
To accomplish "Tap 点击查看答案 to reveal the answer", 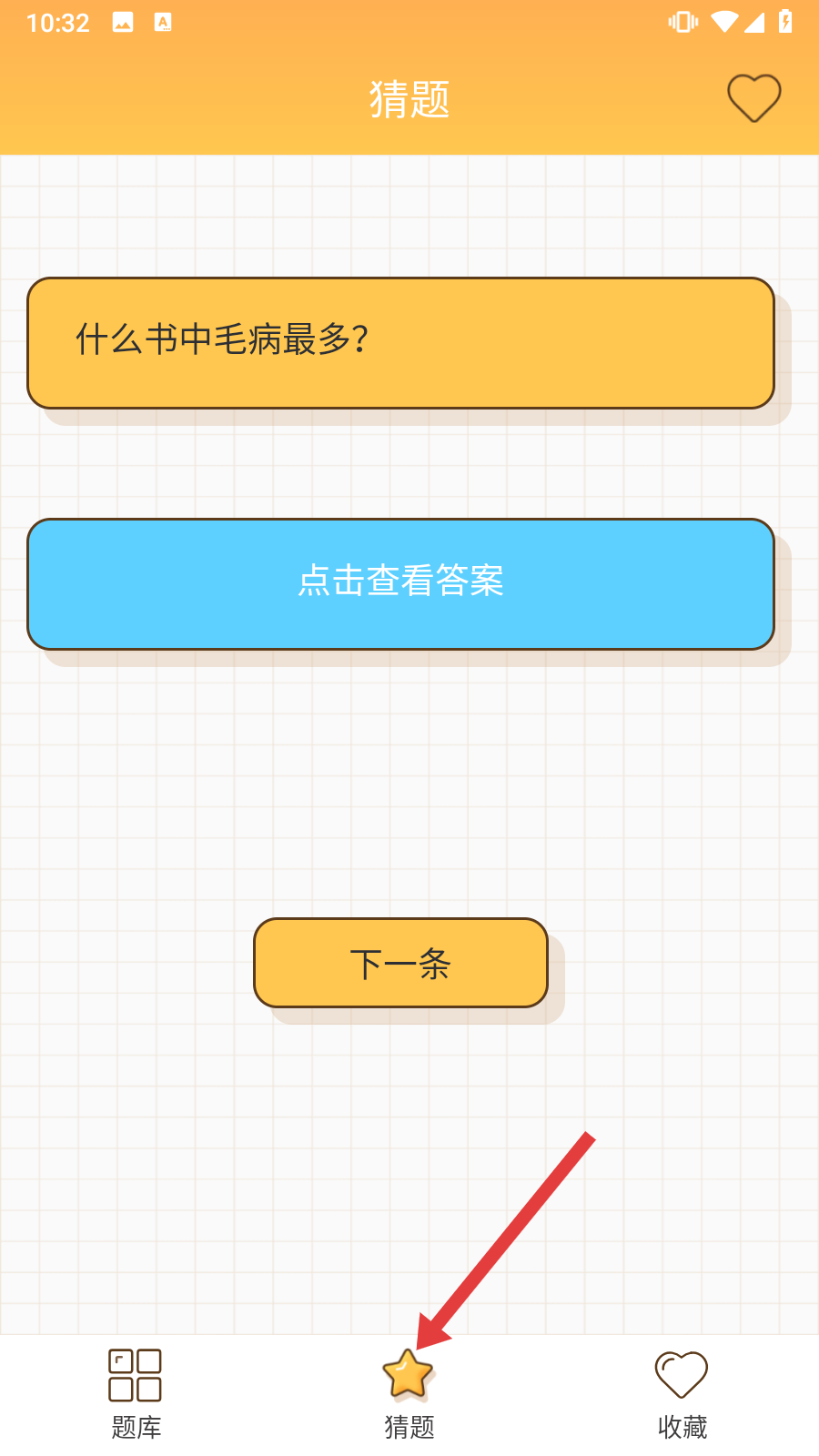I will point(400,583).
